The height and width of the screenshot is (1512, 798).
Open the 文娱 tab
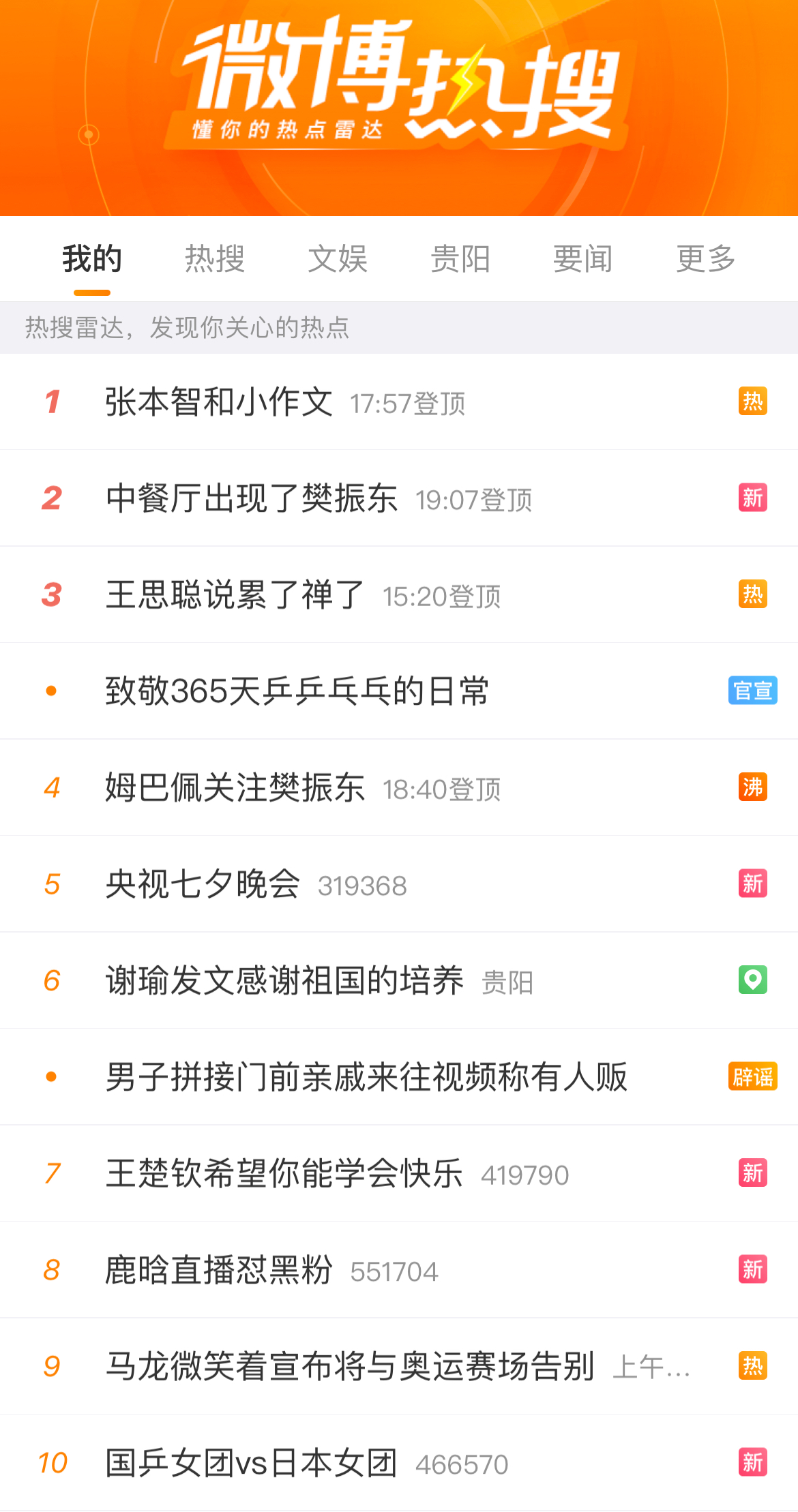[x=338, y=259]
